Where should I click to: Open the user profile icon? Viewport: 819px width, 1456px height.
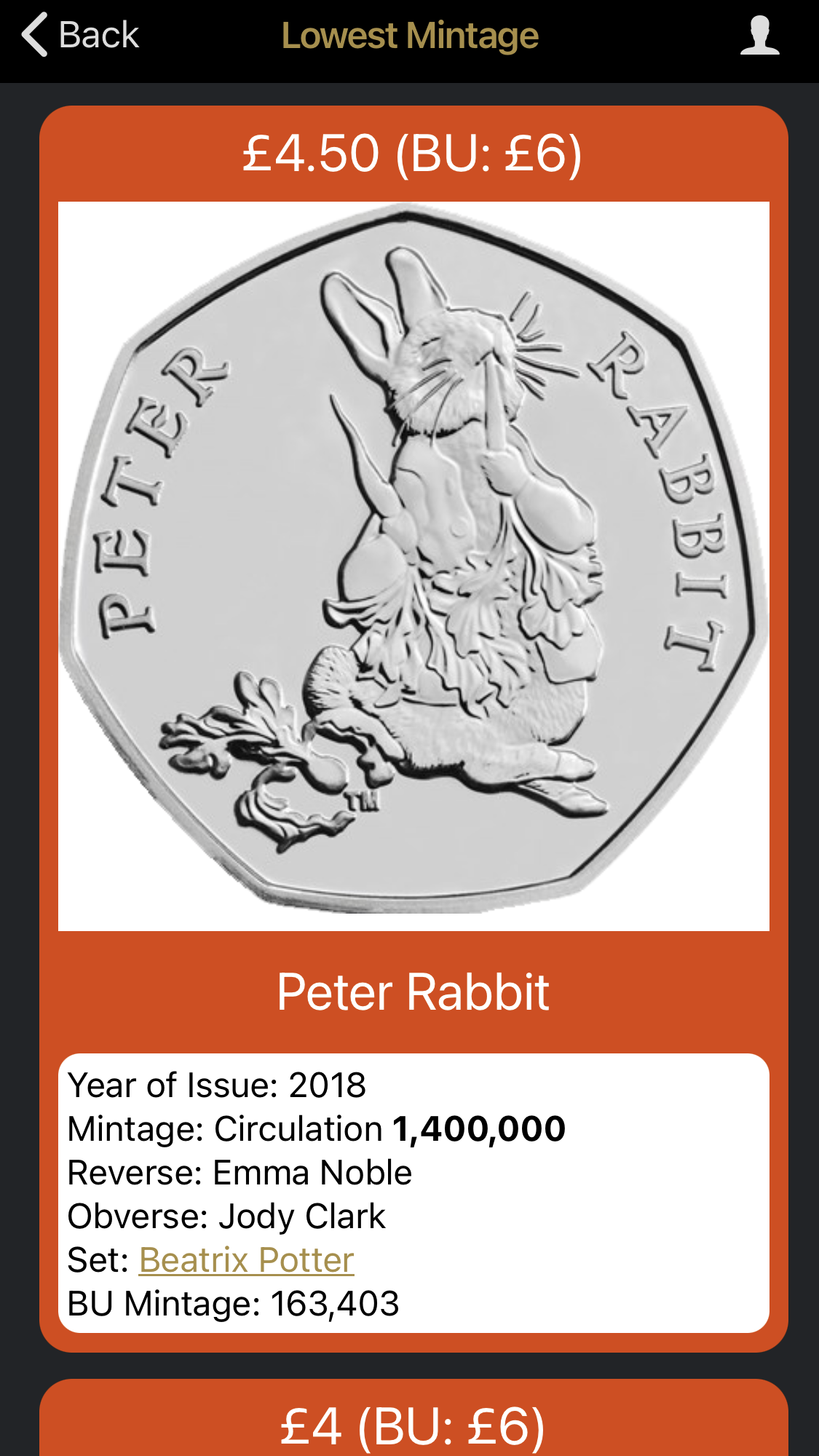point(759,35)
